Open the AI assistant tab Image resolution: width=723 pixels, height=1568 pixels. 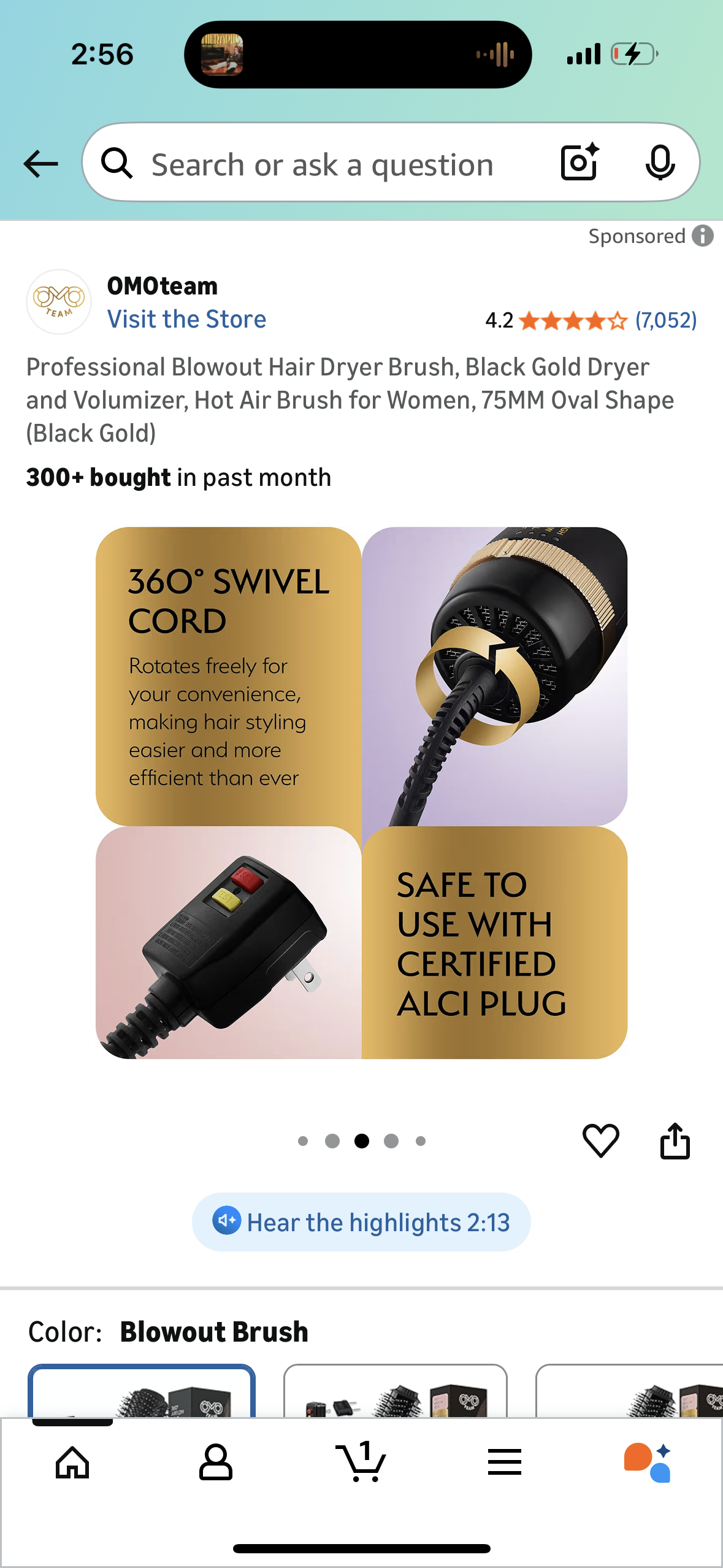pos(648,1462)
